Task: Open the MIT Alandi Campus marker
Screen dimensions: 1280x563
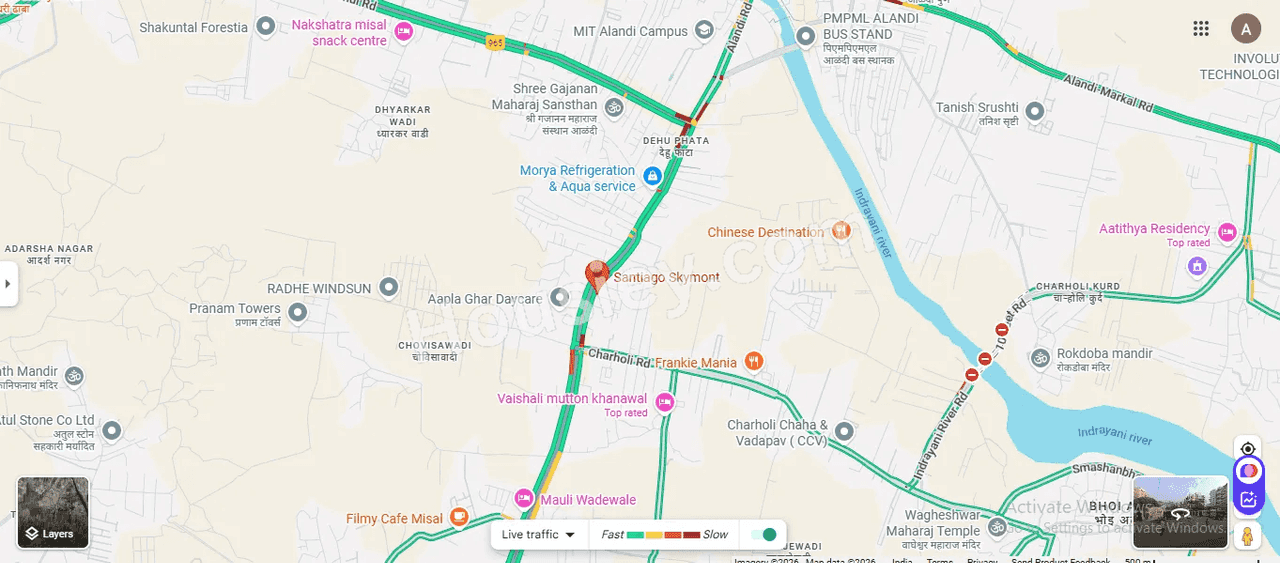Action: pyautogui.click(x=703, y=31)
